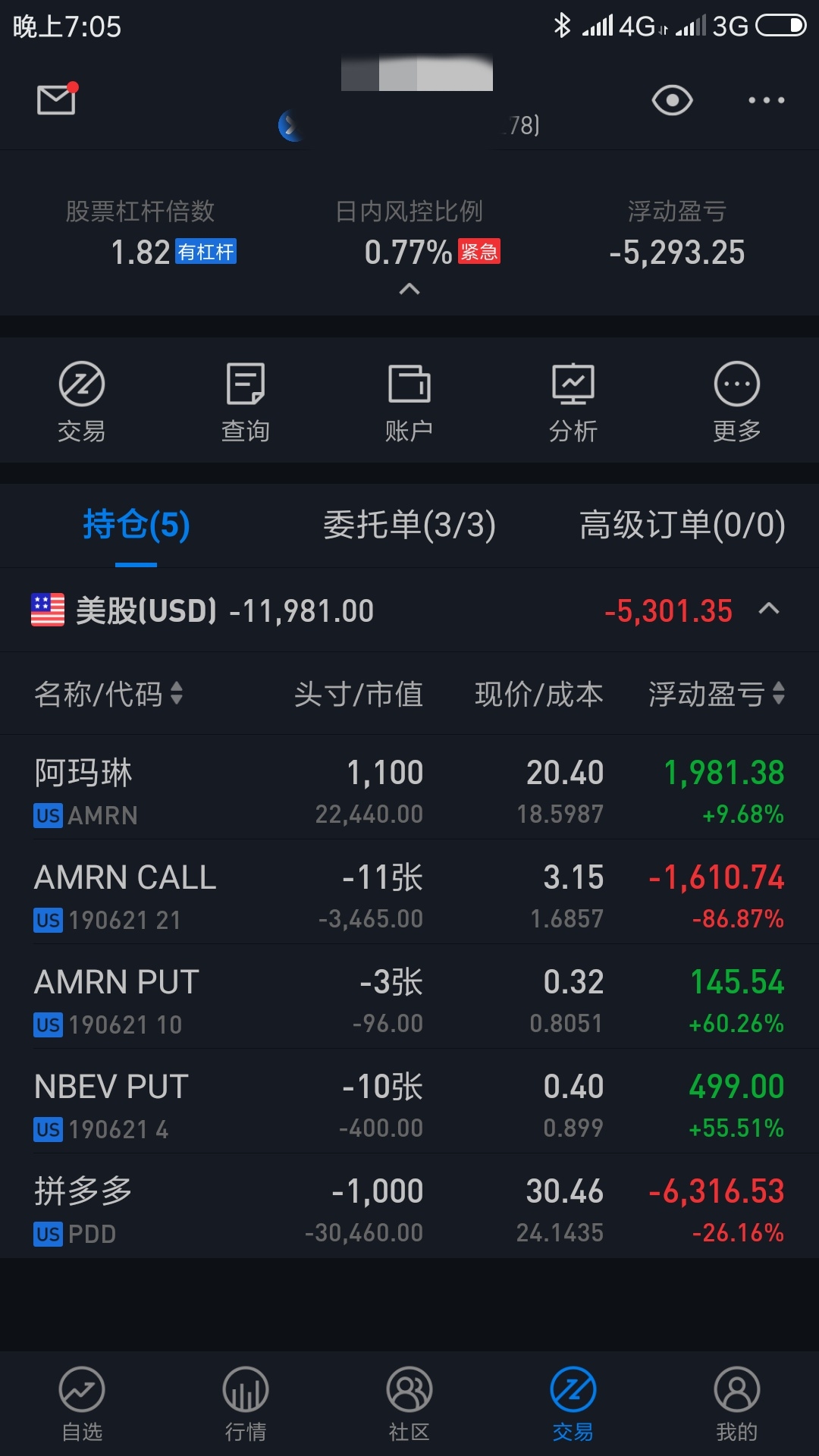Open the 交易 shortcut button
The image size is (819, 1456).
tap(82, 402)
